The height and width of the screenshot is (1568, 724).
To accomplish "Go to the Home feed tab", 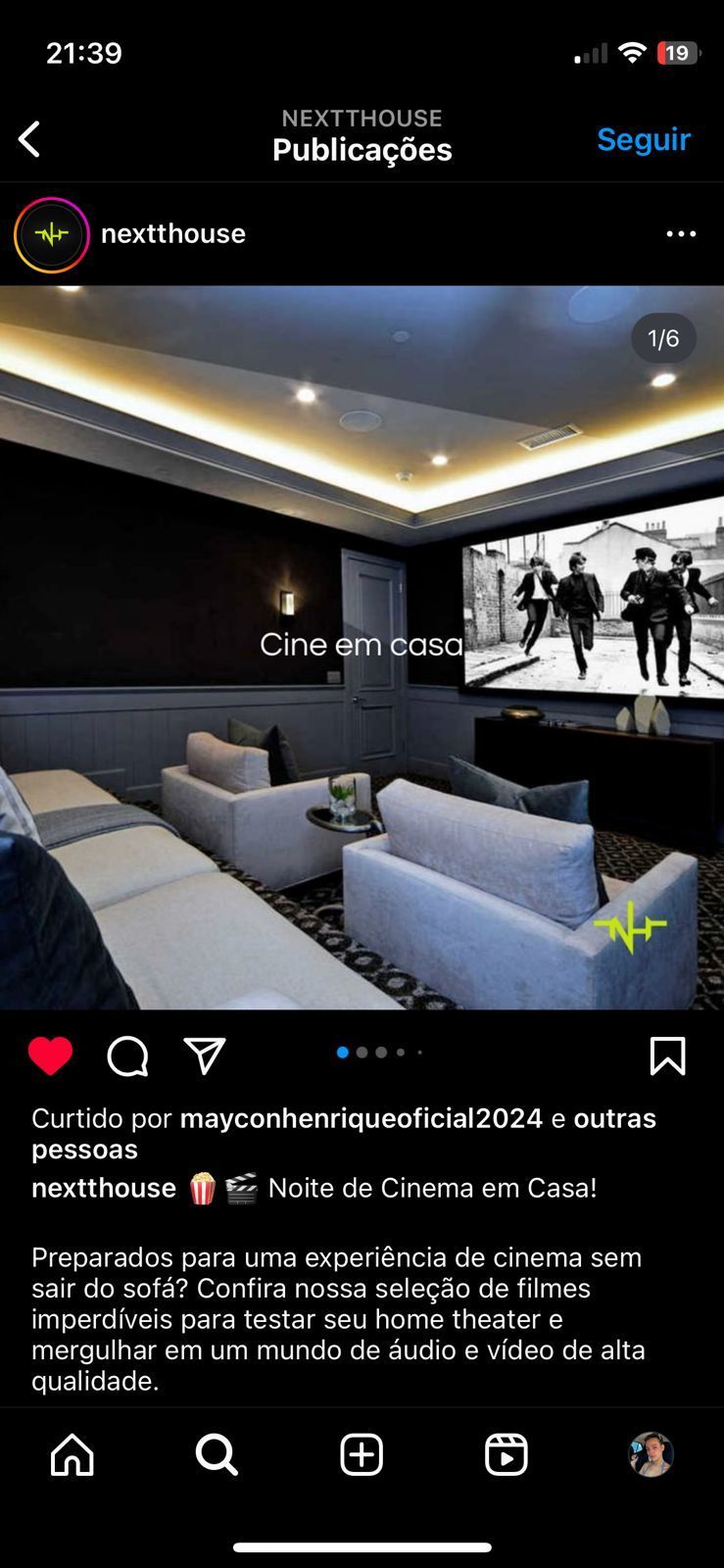I will point(72,1454).
